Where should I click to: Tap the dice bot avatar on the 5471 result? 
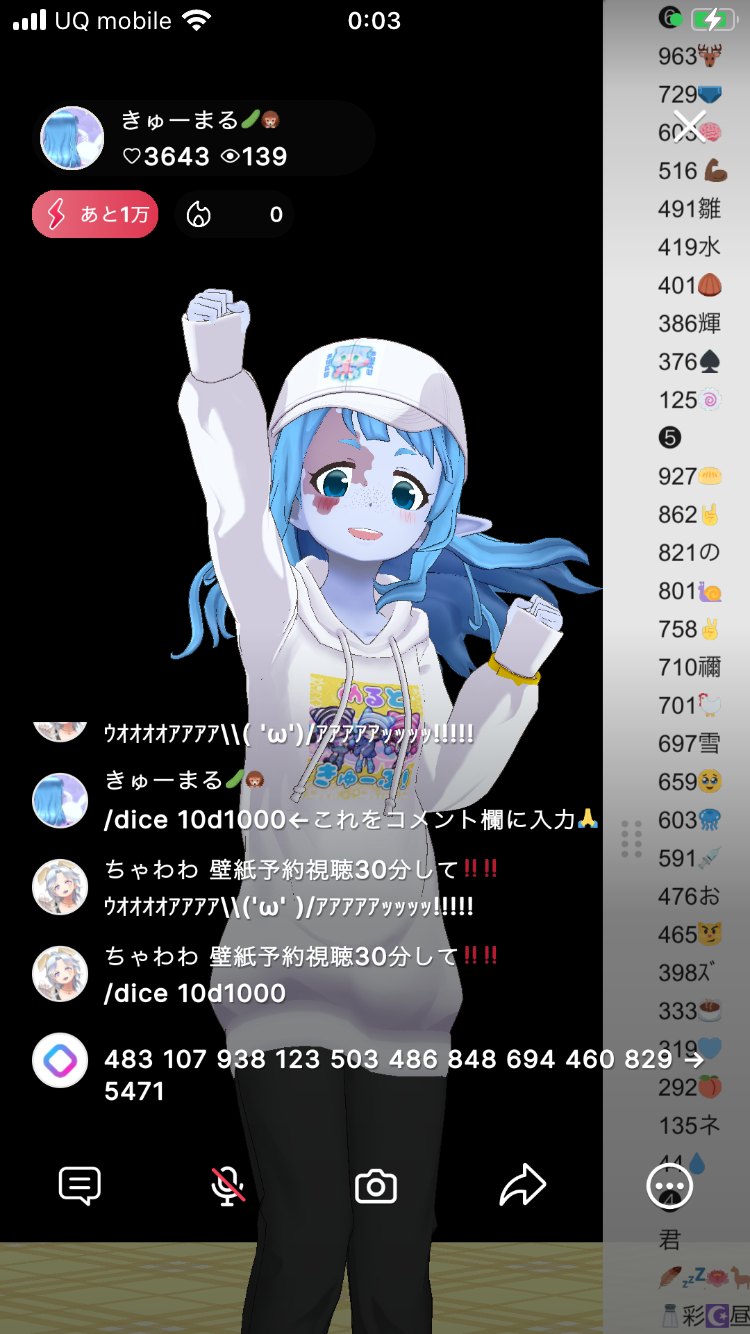(x=60, y=1060)
